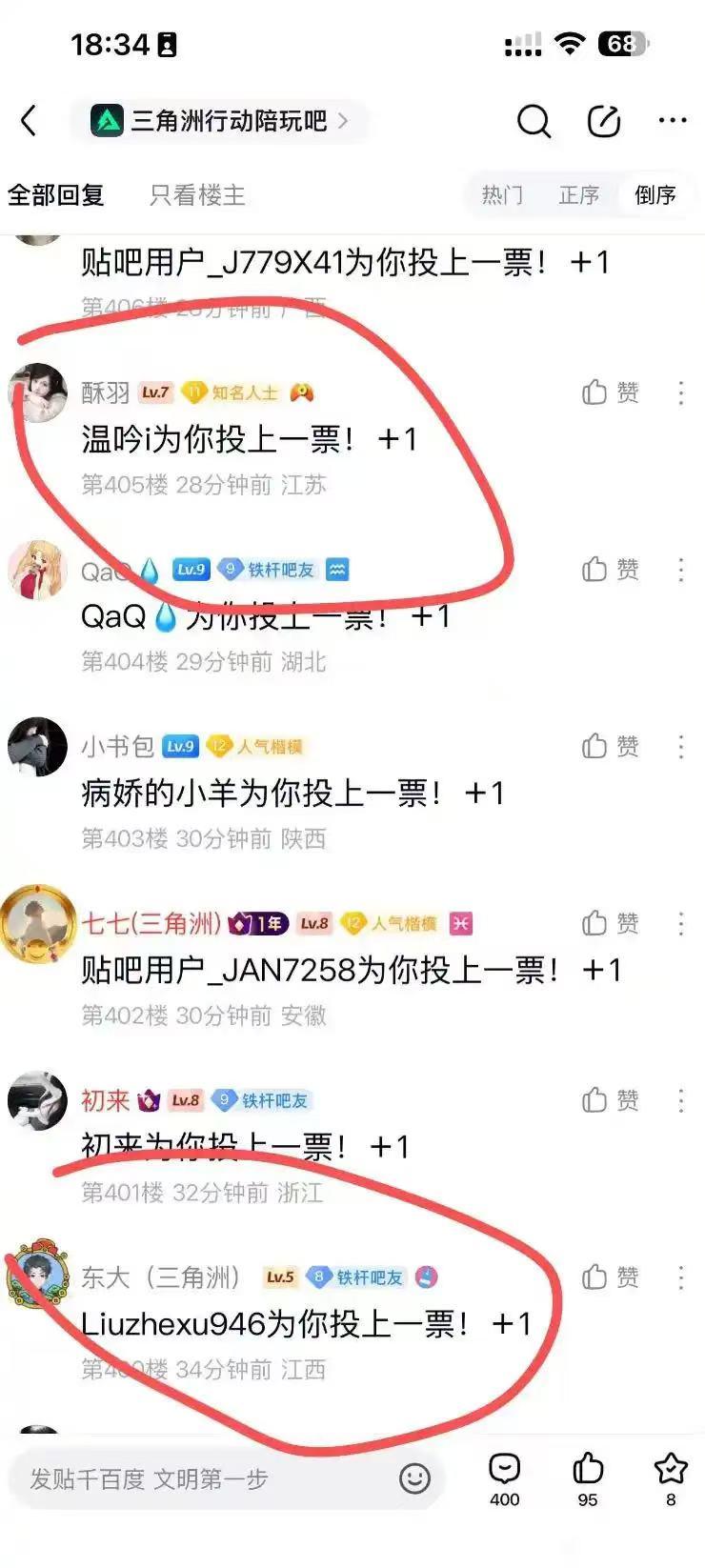This screenshot has height=1568, width=705.
Task: Open the emoji picker in the reply box
Action: coord(414,1479)
